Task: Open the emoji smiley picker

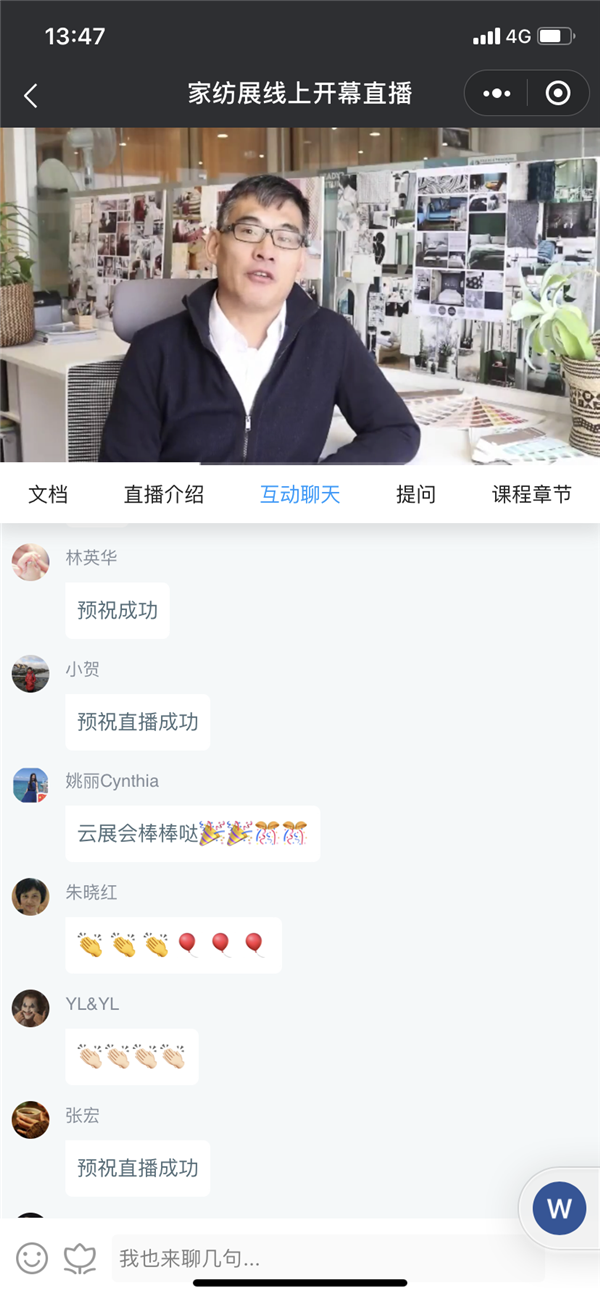Action: [x=32, y=1257]
